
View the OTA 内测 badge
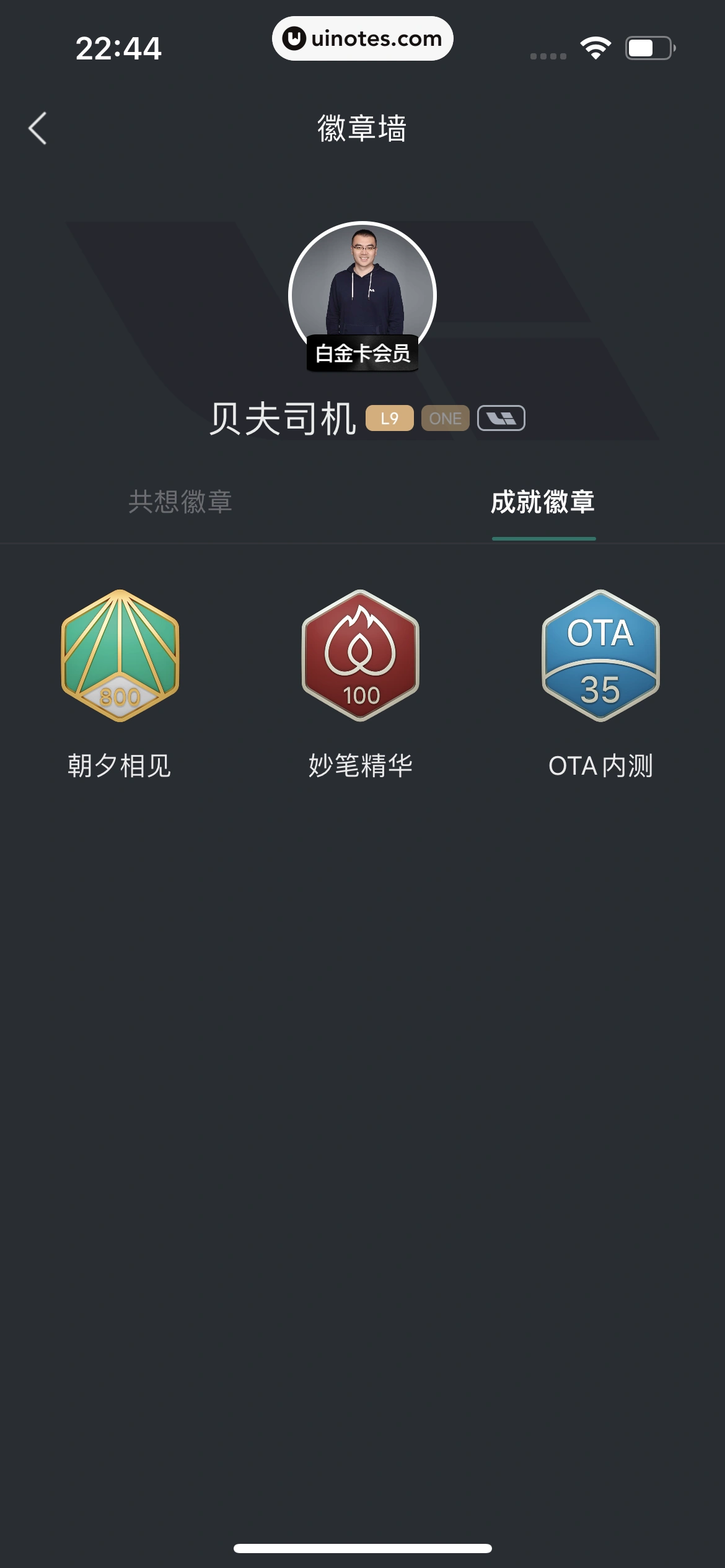pos(602,768)
